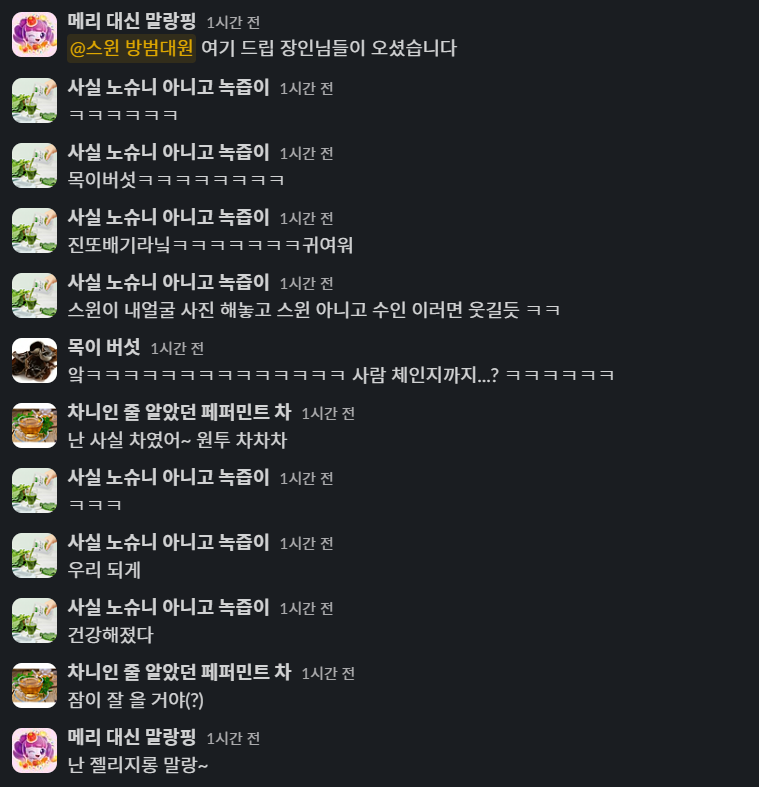Open the @스윈 방범대원 mention
The image size is (759, 787).
click(130, 48)
